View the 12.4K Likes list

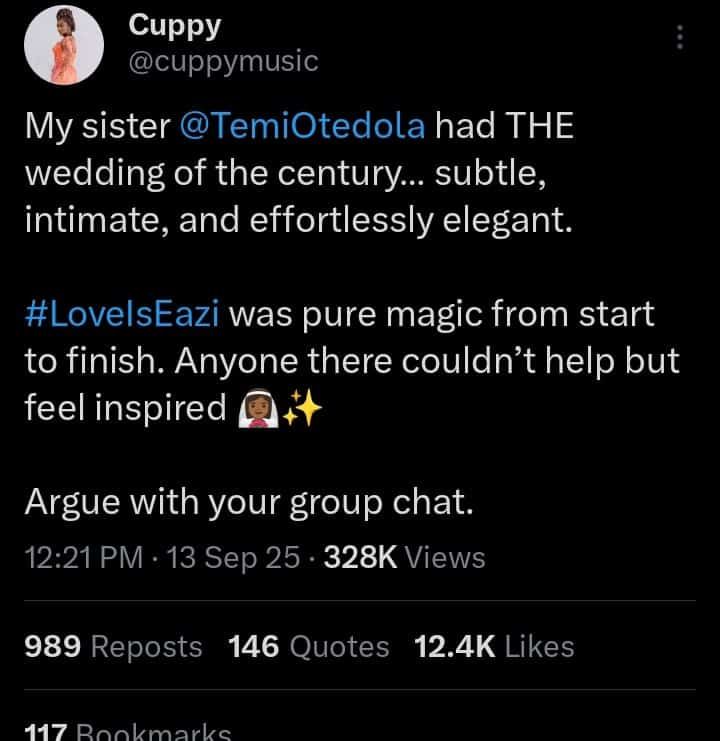click(x=494, y=647)
